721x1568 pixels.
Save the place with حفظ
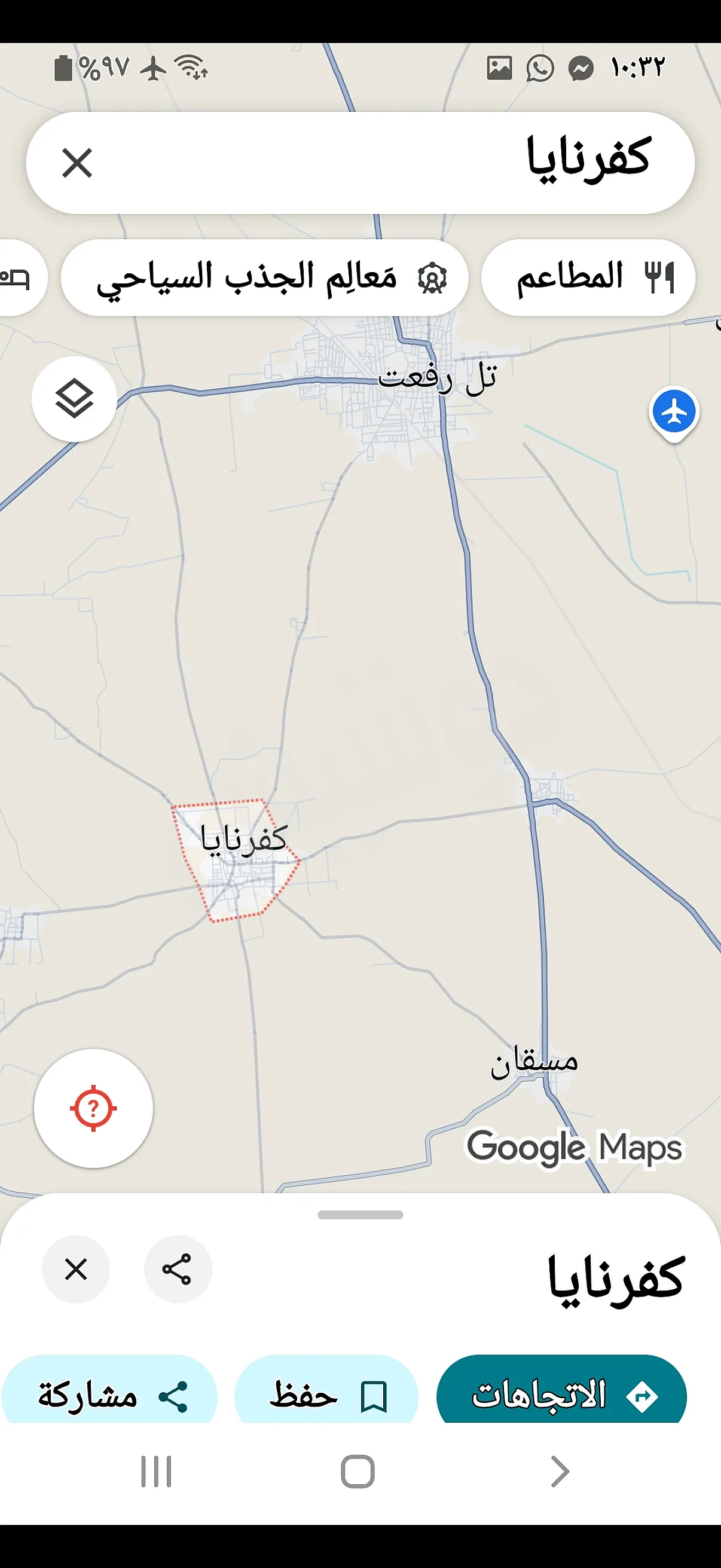point(327,1394)
